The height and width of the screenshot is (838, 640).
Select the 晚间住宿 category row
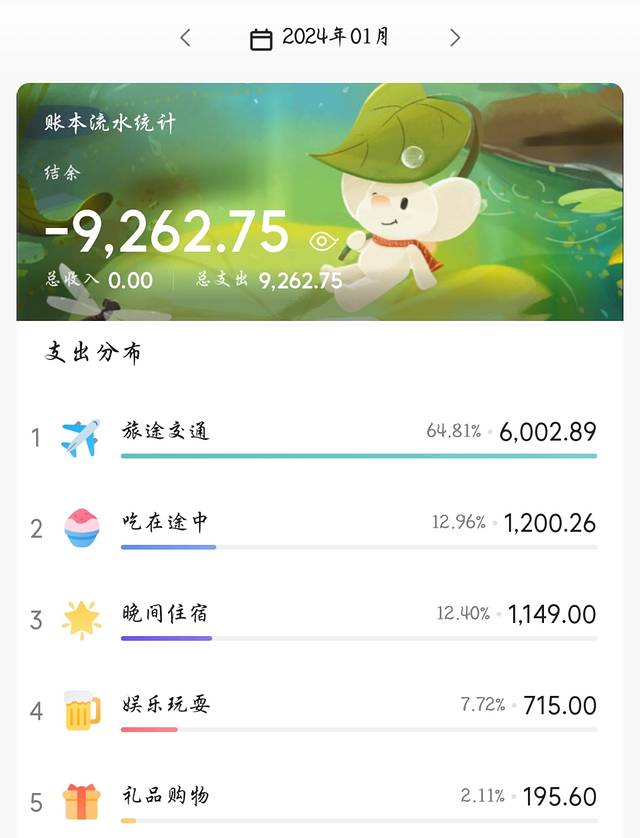(x=320, y=619)
